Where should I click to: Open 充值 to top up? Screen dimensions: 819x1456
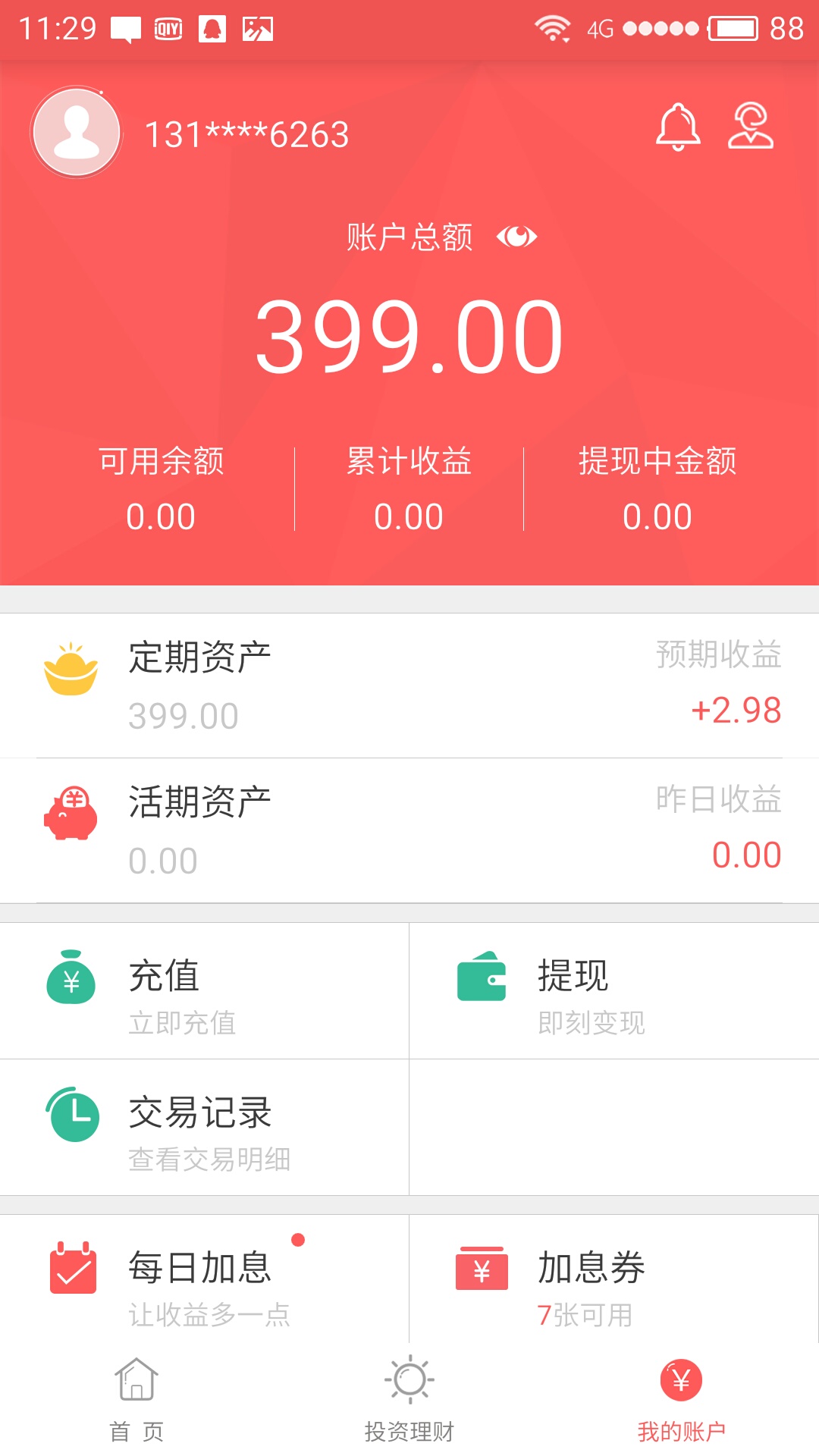point(204,991)
